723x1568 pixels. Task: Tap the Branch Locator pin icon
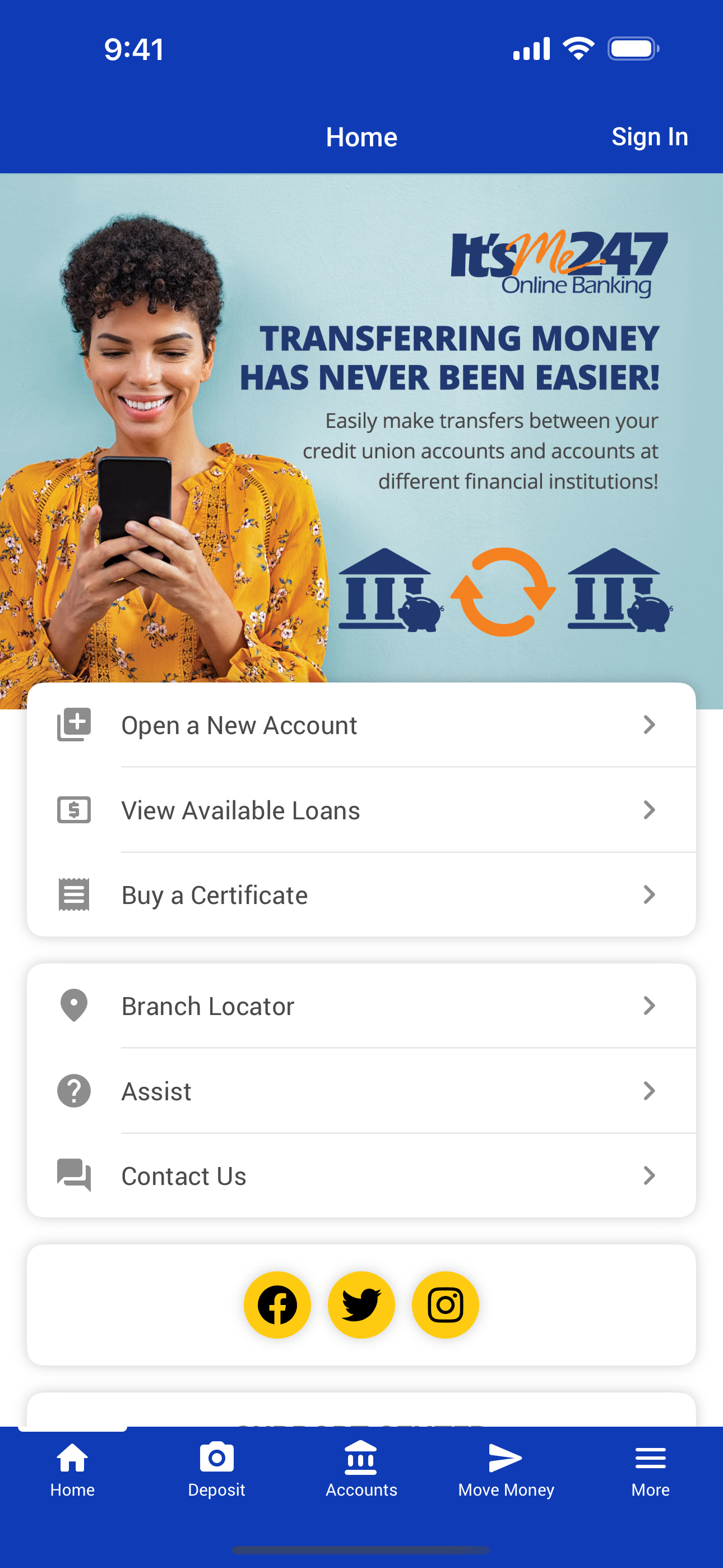point(73,1005)
